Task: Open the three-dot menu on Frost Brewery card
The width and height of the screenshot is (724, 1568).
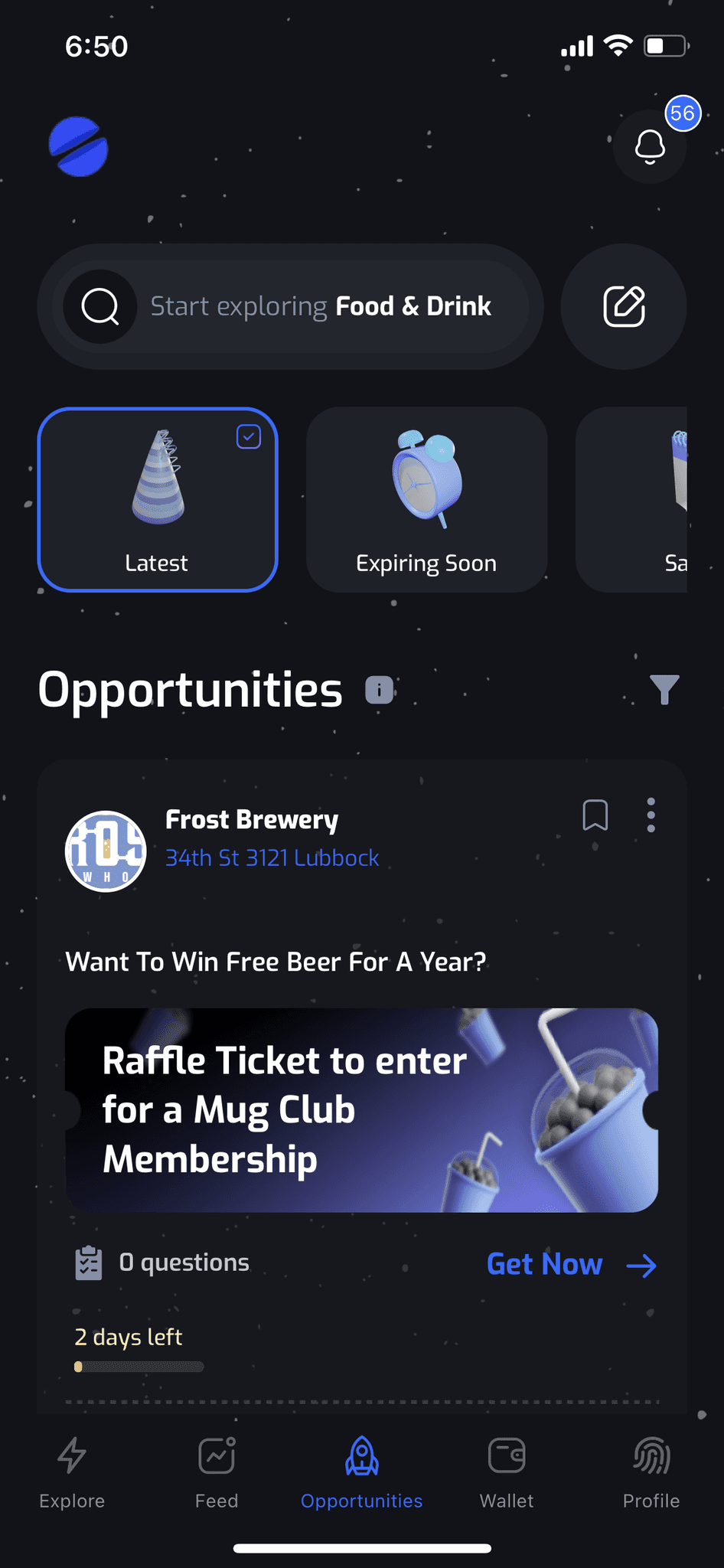Action: point(650,815)
